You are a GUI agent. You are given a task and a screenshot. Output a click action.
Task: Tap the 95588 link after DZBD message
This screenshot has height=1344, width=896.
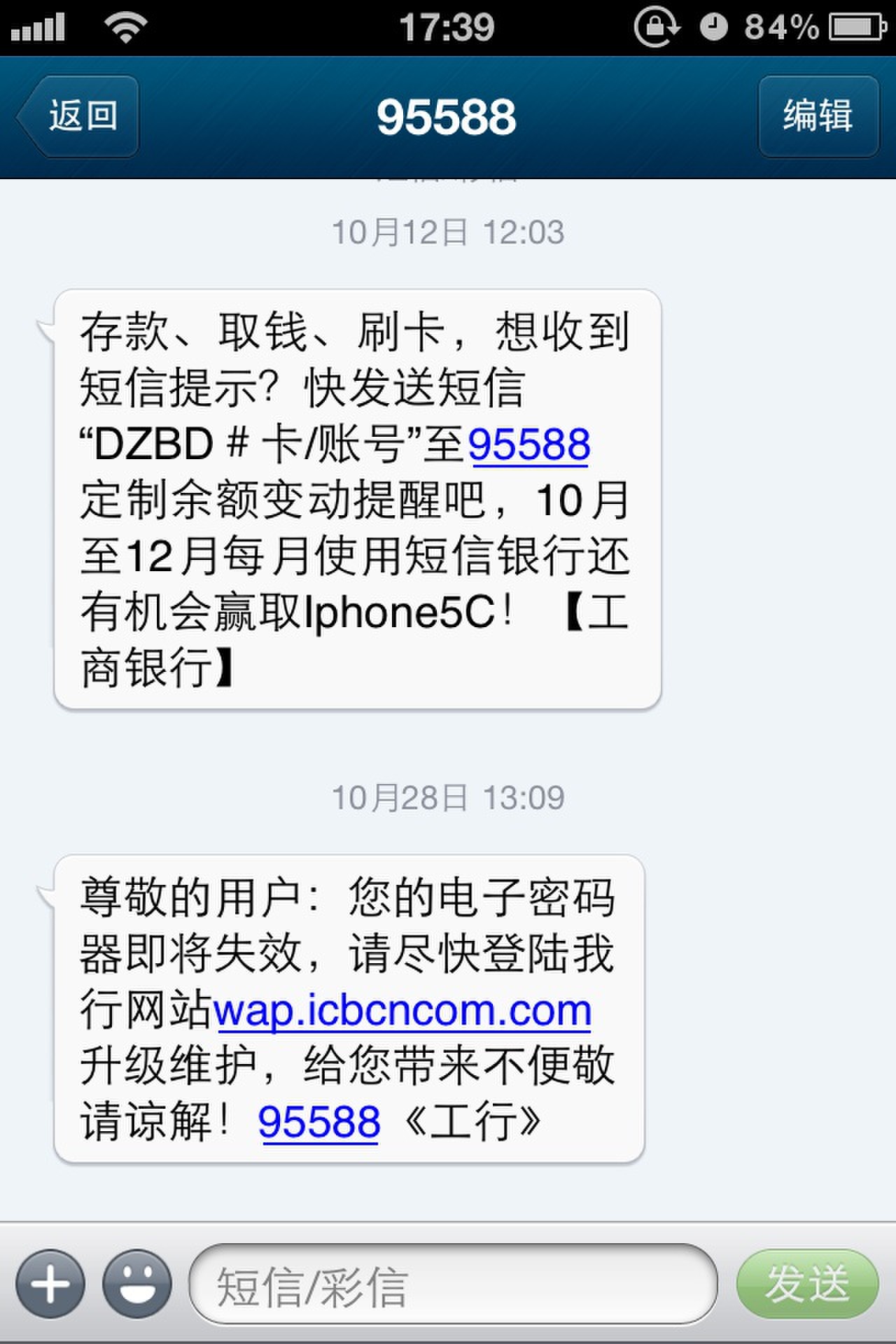[528, 445]
